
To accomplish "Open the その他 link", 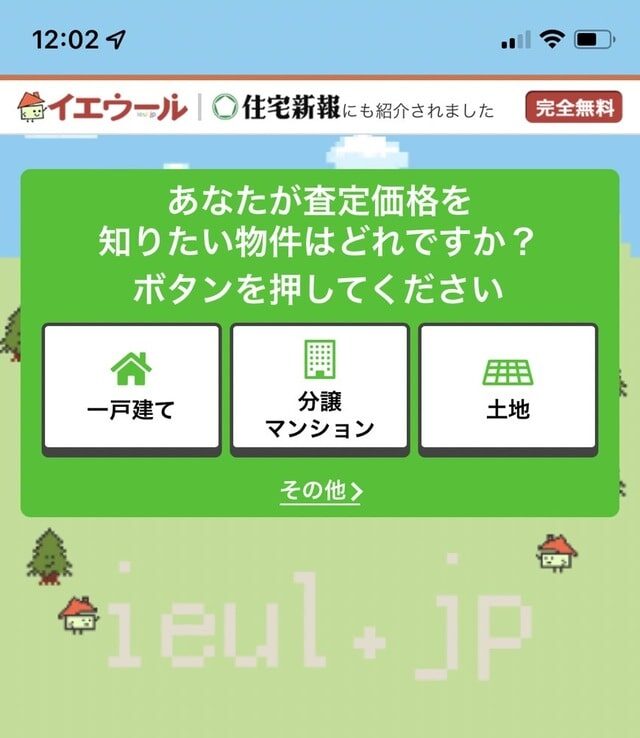I will click(x=320, y=490).
